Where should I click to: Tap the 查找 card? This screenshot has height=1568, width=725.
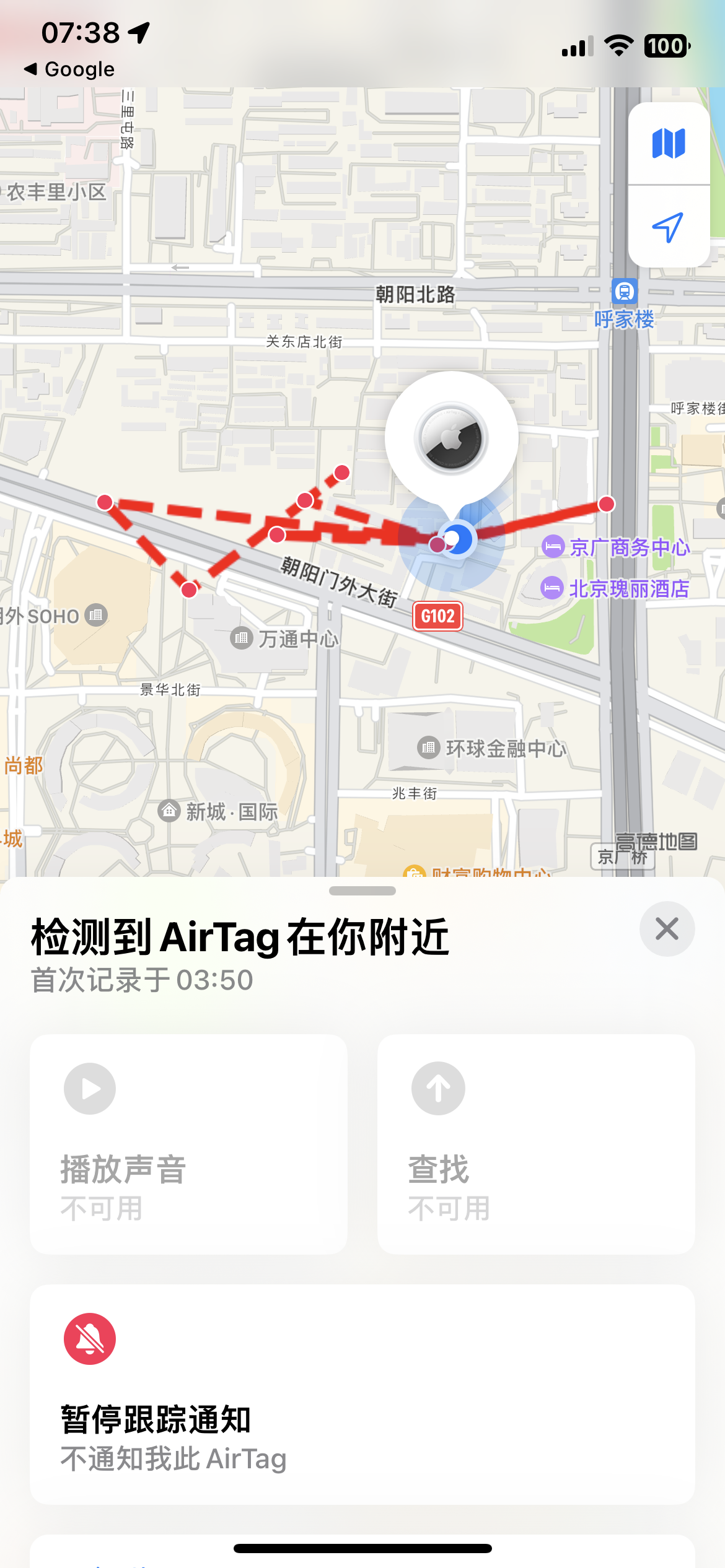pos(535,1144)
